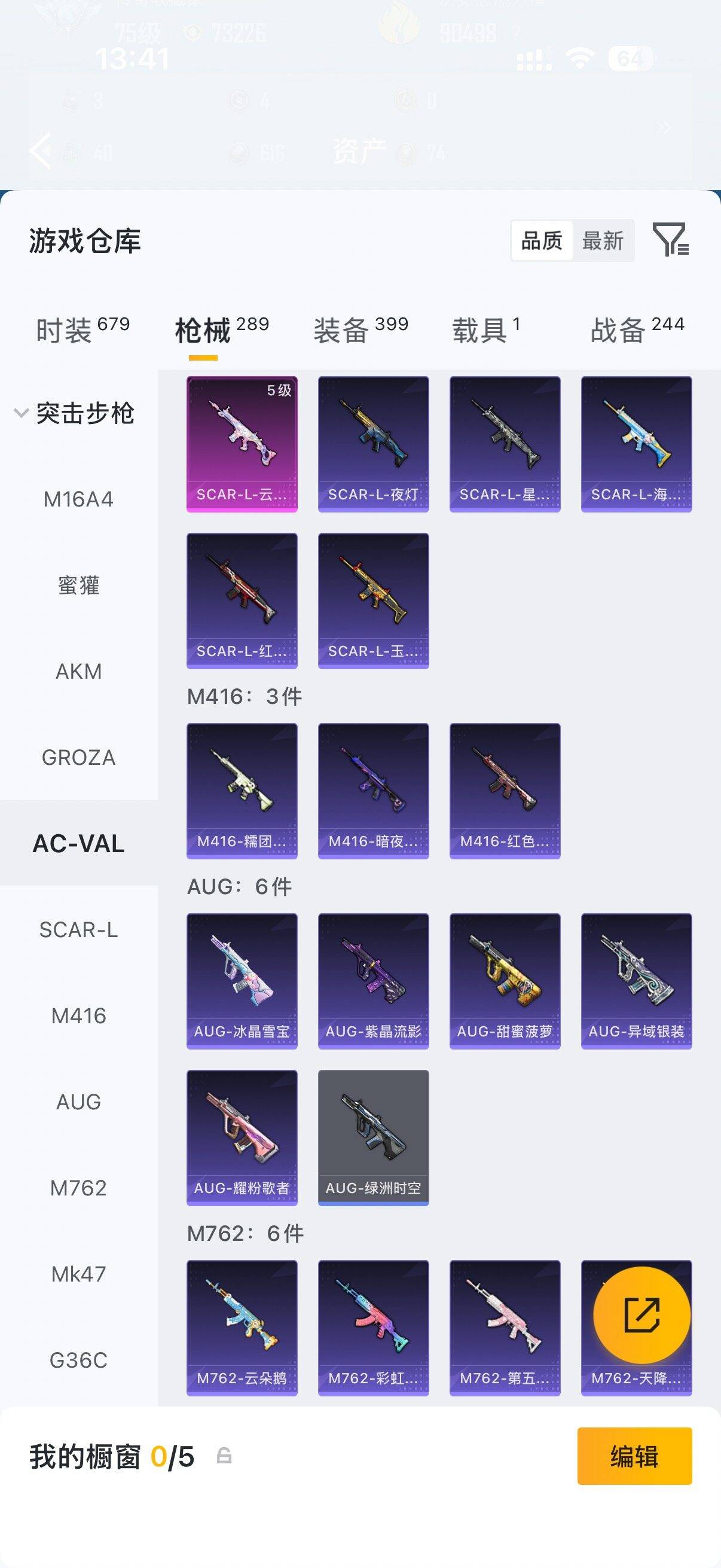Tap the orange floating share button
The image size is (721, 1568).
pos(642,1316)
